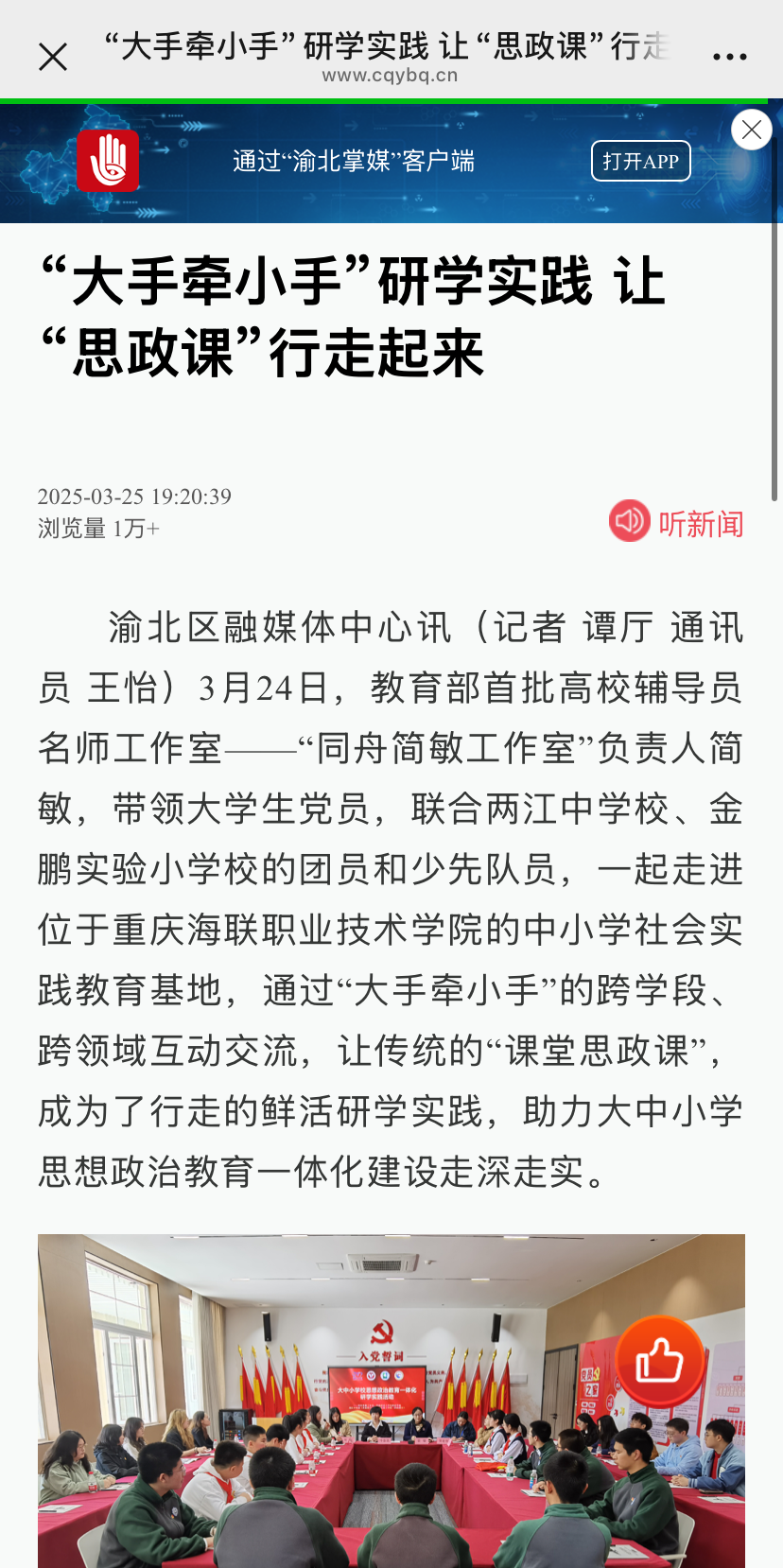Like the article with the thumbs-up button
The height and width of the screenshot is (1568, 783).
tap(659, 1362)
